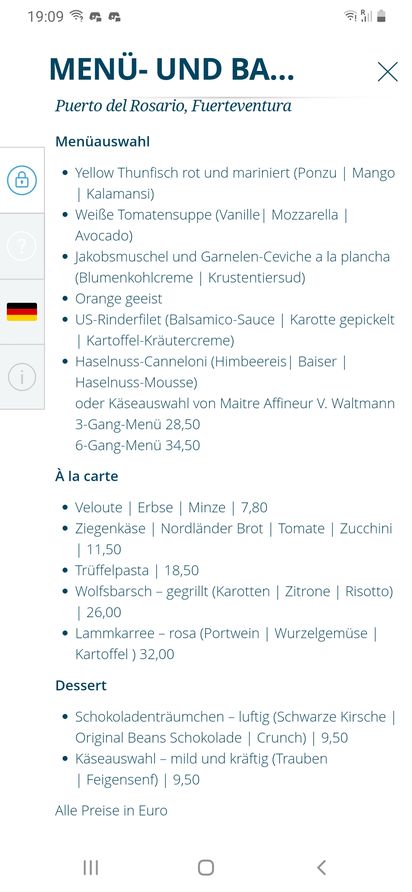This screenshot has width=412, height=892.
Task: Go to the home screen via navigation bar
Action: click(x=206, y=867)
